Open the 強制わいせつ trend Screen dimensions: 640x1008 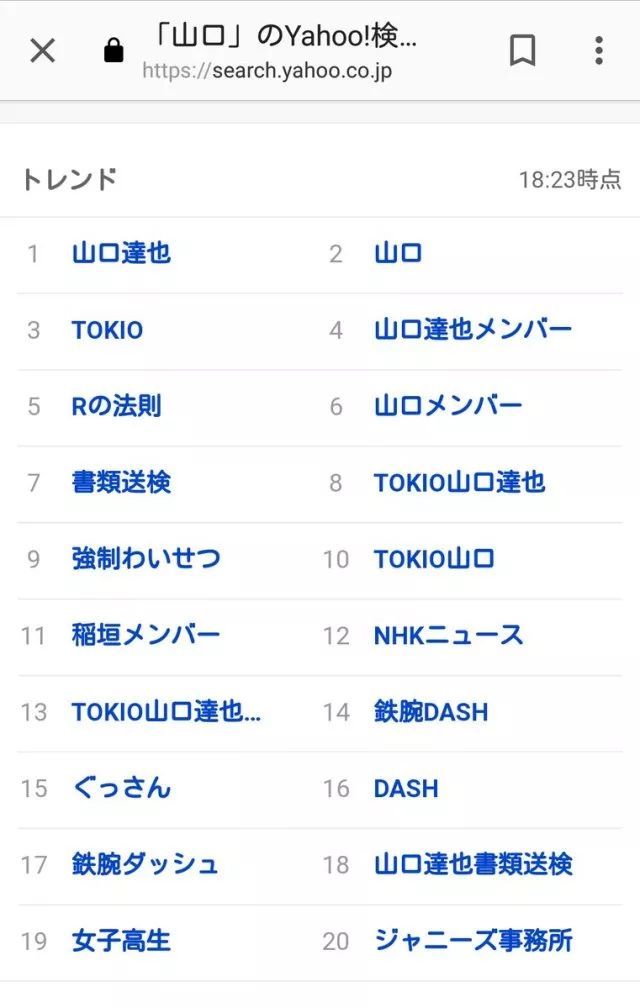point(146,559)
